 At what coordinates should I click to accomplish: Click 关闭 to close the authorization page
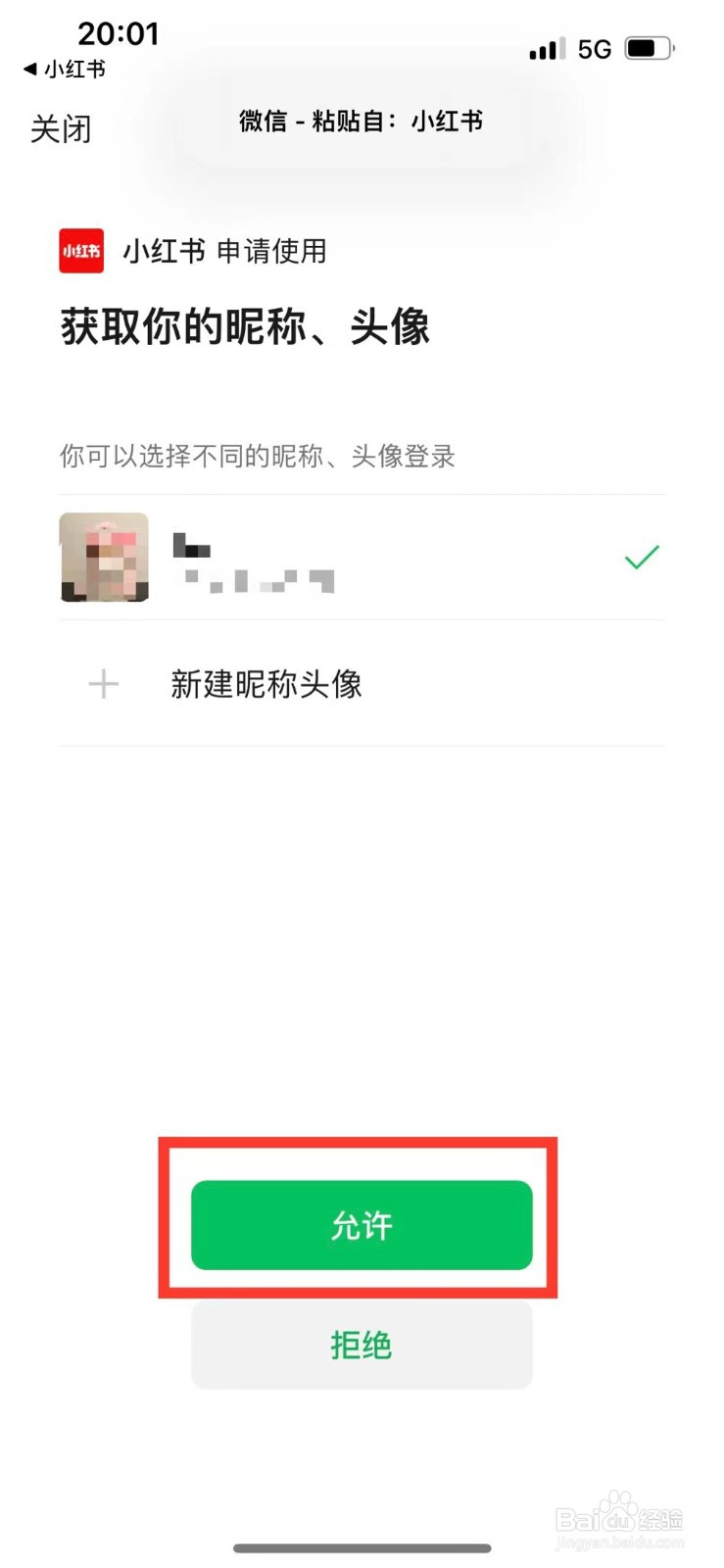[x=59, y=128]
